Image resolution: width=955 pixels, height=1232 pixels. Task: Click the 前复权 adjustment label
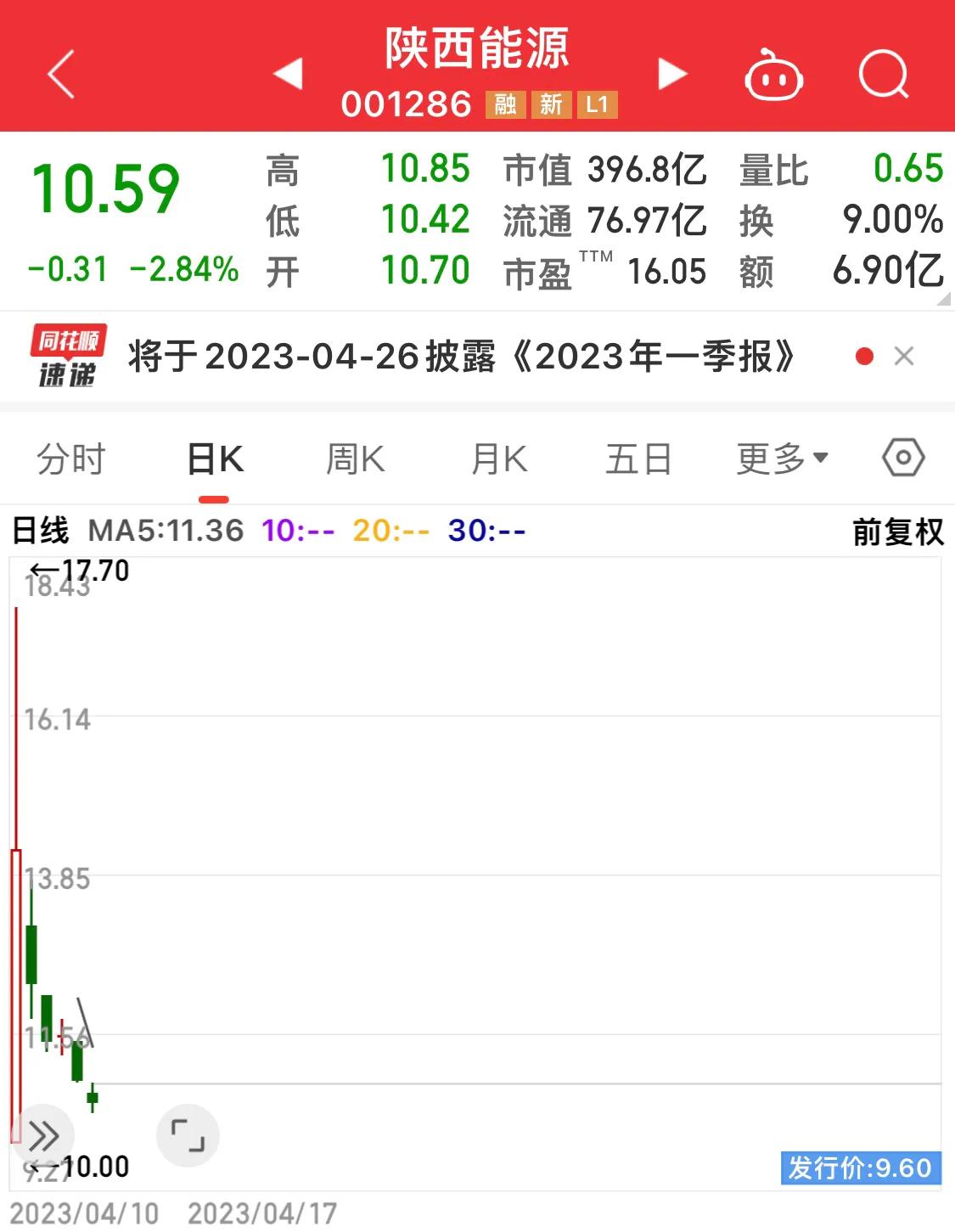point(896,530)
